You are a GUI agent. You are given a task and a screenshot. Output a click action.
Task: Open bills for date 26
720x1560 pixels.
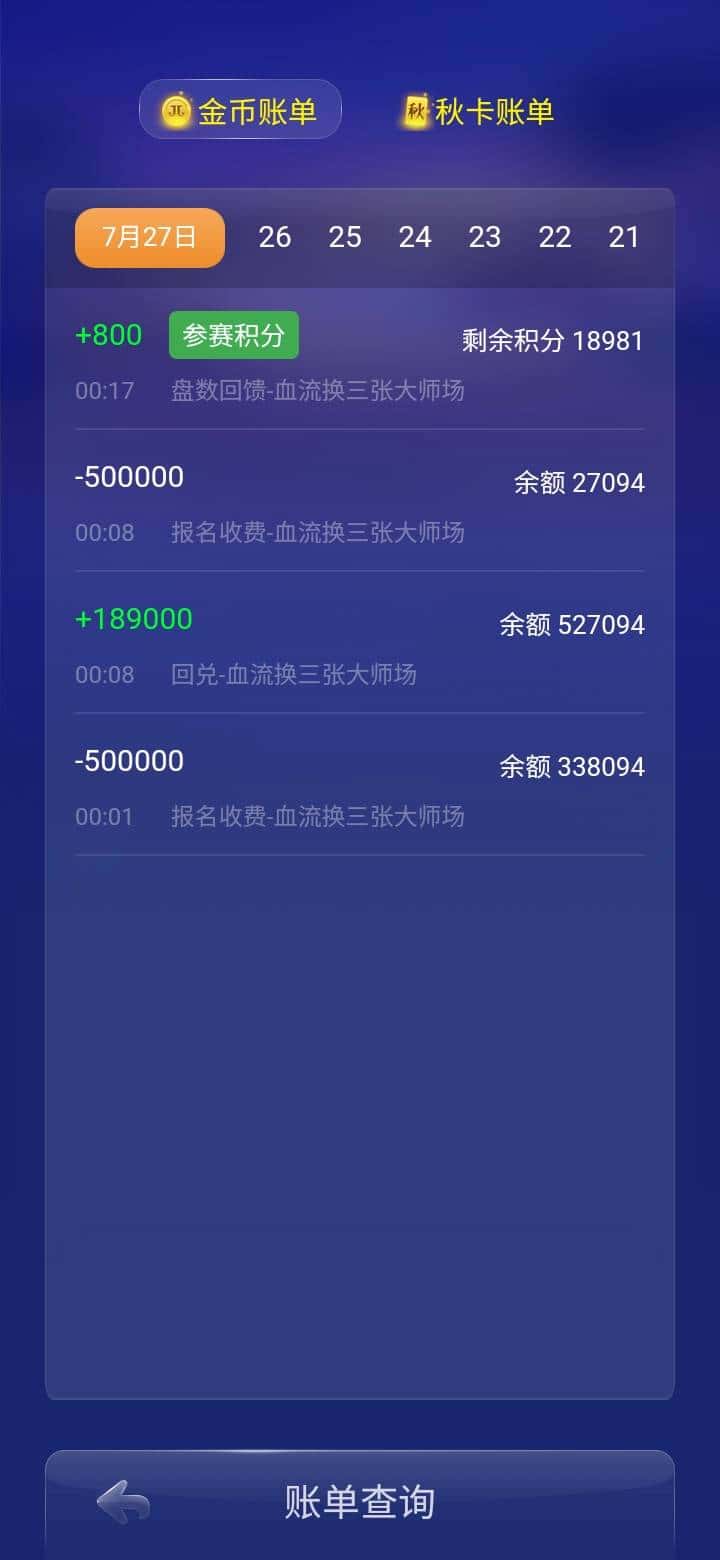tap(275, 237)
